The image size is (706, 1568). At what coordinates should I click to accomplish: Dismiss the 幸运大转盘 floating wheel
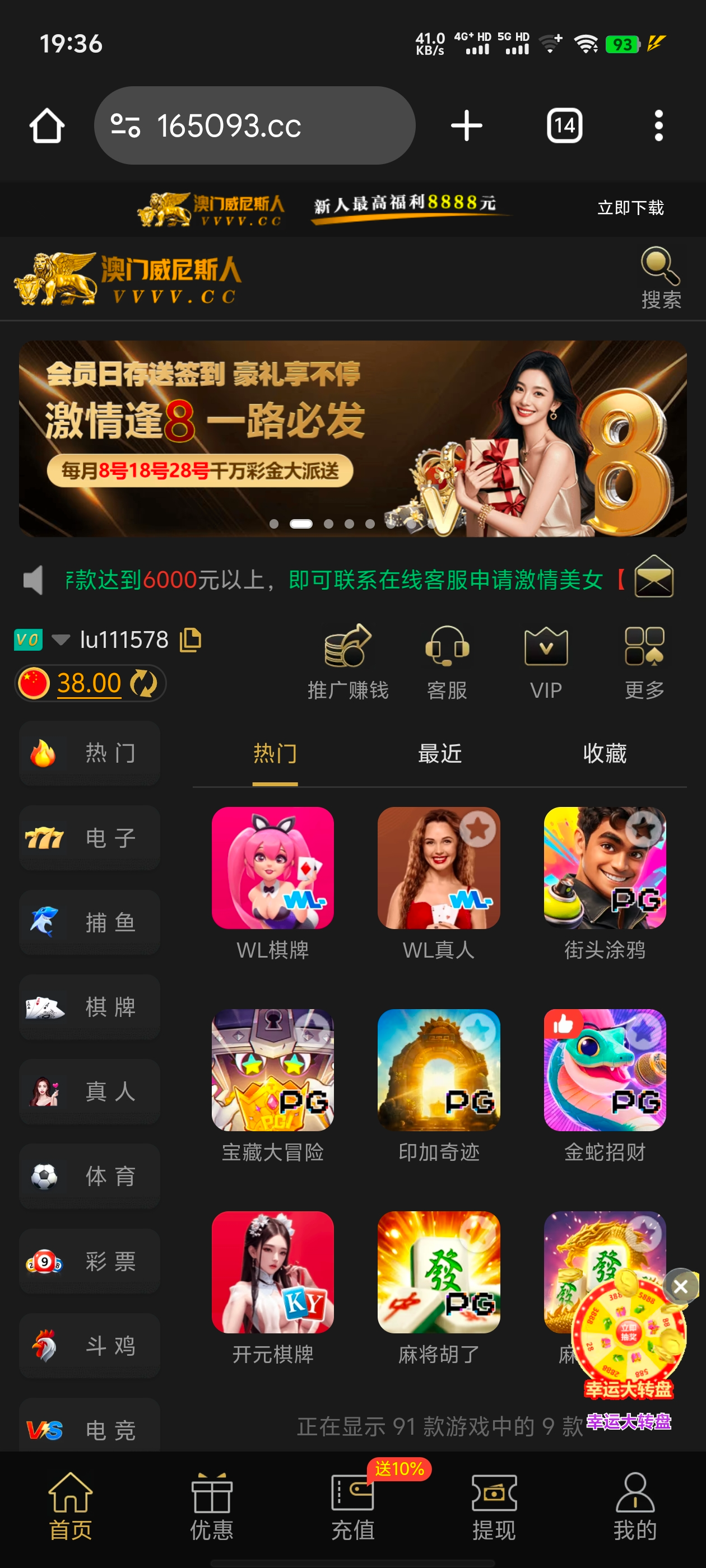pos(680,1286)
